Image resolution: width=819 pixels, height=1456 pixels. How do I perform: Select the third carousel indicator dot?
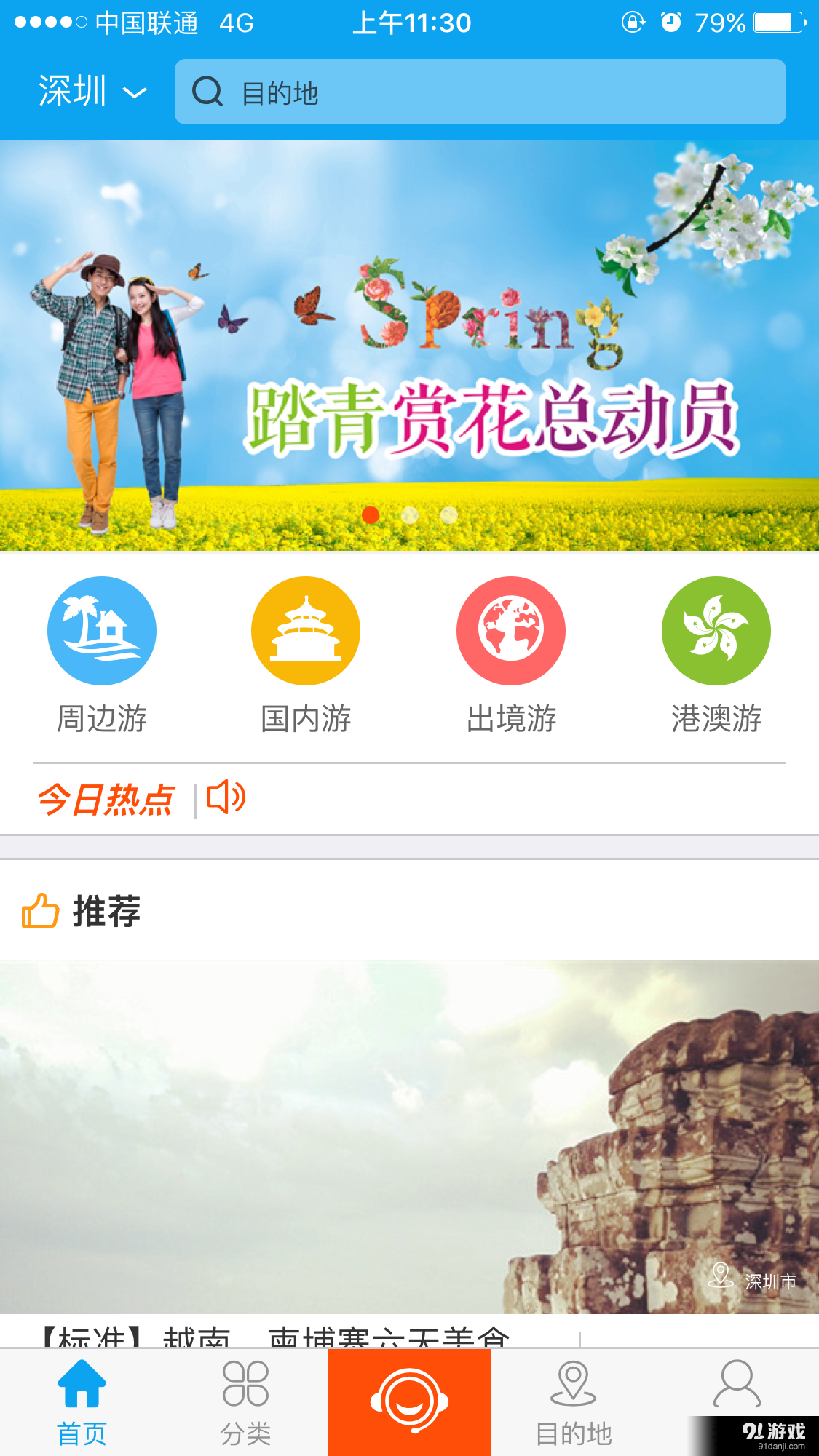click(x=449, y=515)
